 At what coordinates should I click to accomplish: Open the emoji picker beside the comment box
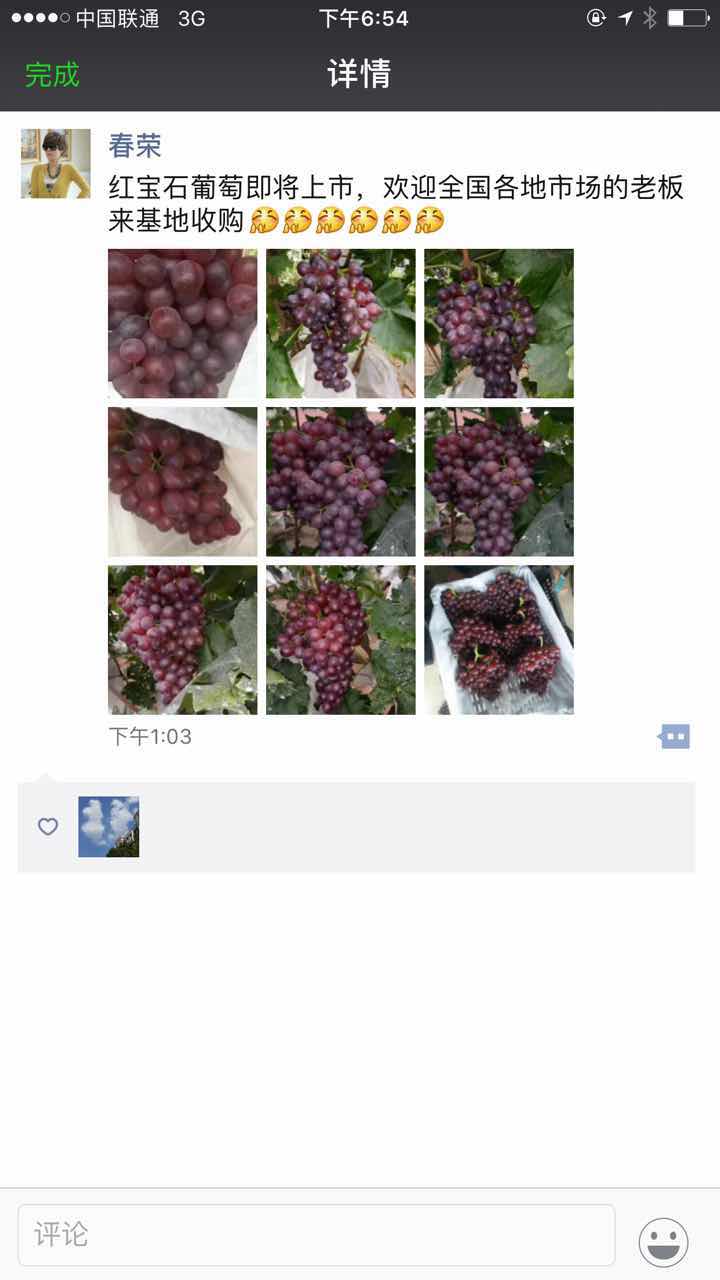coord(664,1241)
